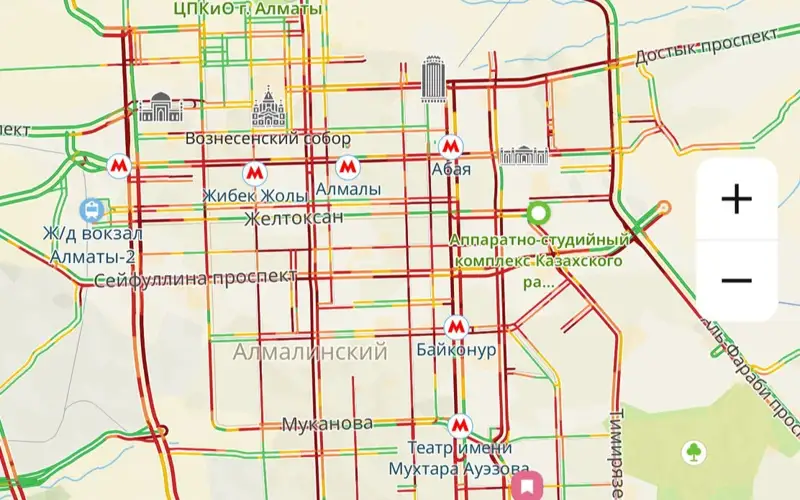Tap the green Аппаратно-студийный комплекс marker
The height and width of the screenshot is (500, 800).
pos(540,213)
